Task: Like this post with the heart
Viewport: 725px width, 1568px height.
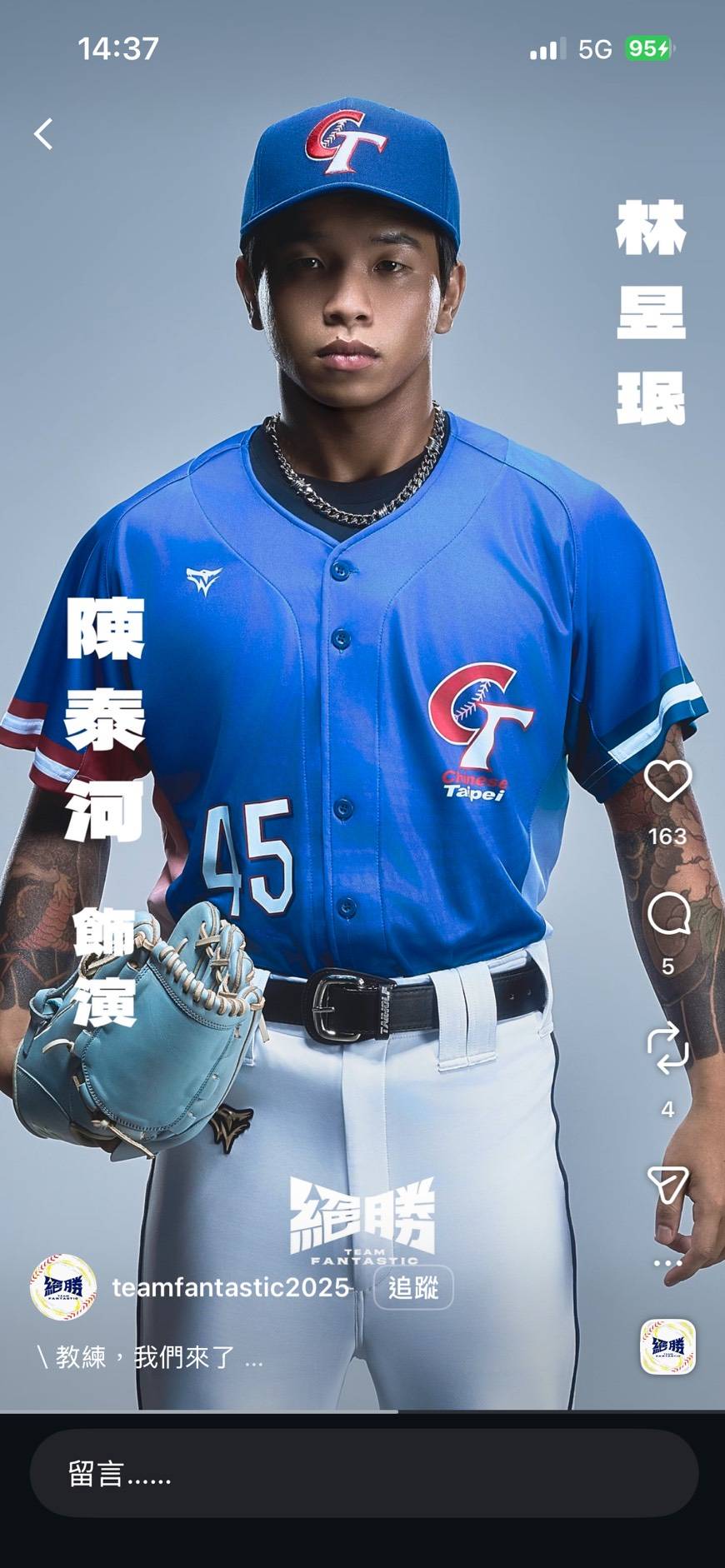Action: tap(668, 782)
